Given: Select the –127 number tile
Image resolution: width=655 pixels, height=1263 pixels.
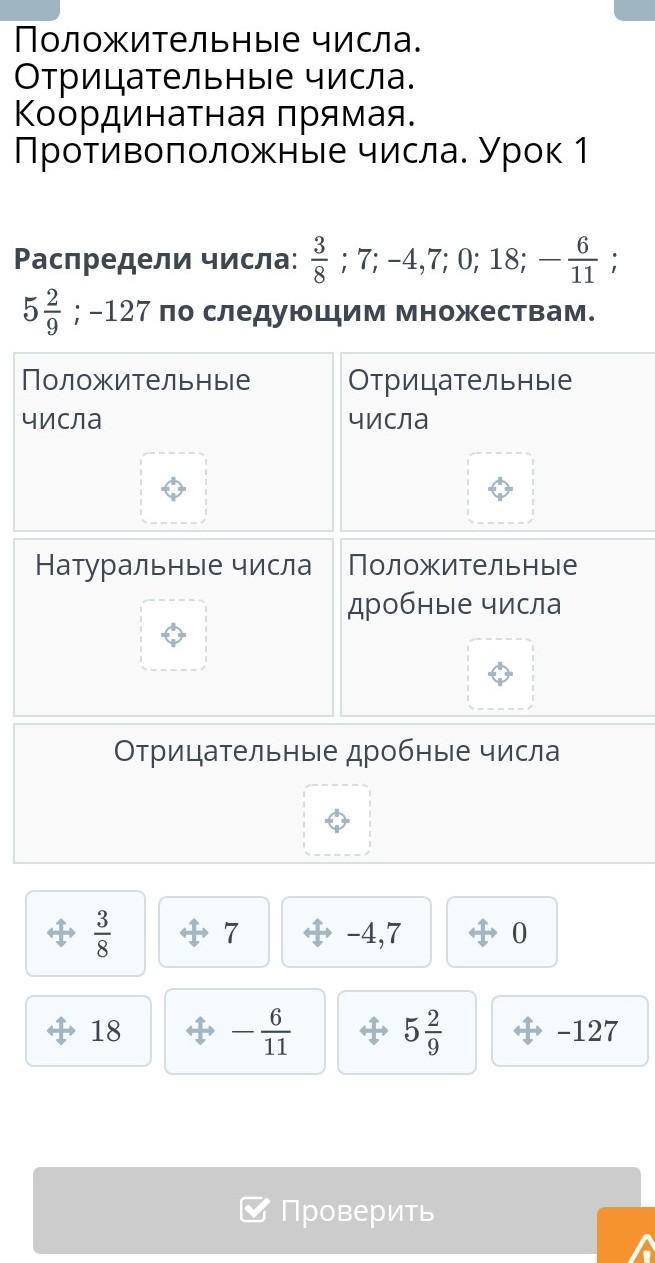Looking at the screenshot, I should (570, 1030).
